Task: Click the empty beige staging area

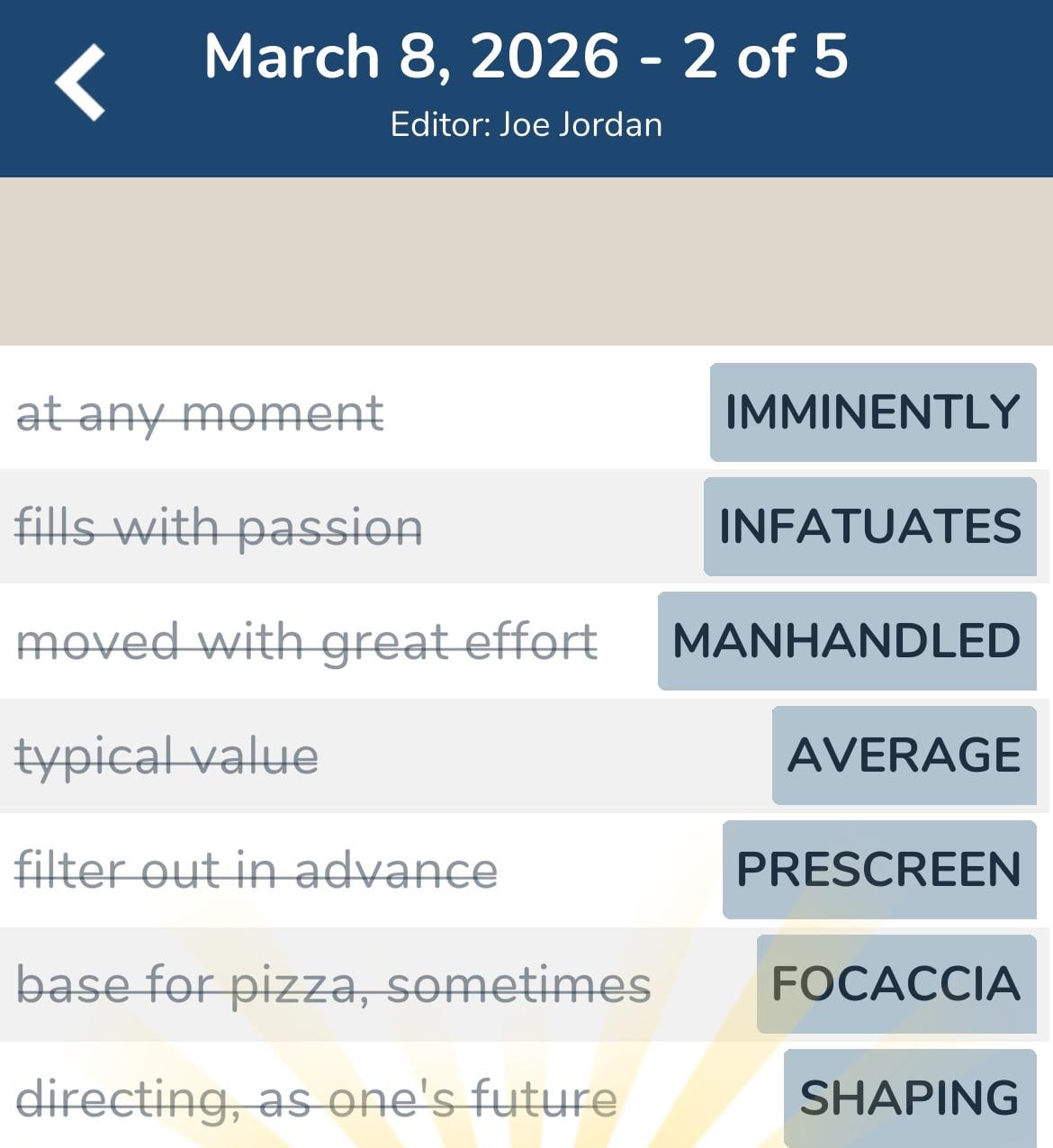Action: 526,261
